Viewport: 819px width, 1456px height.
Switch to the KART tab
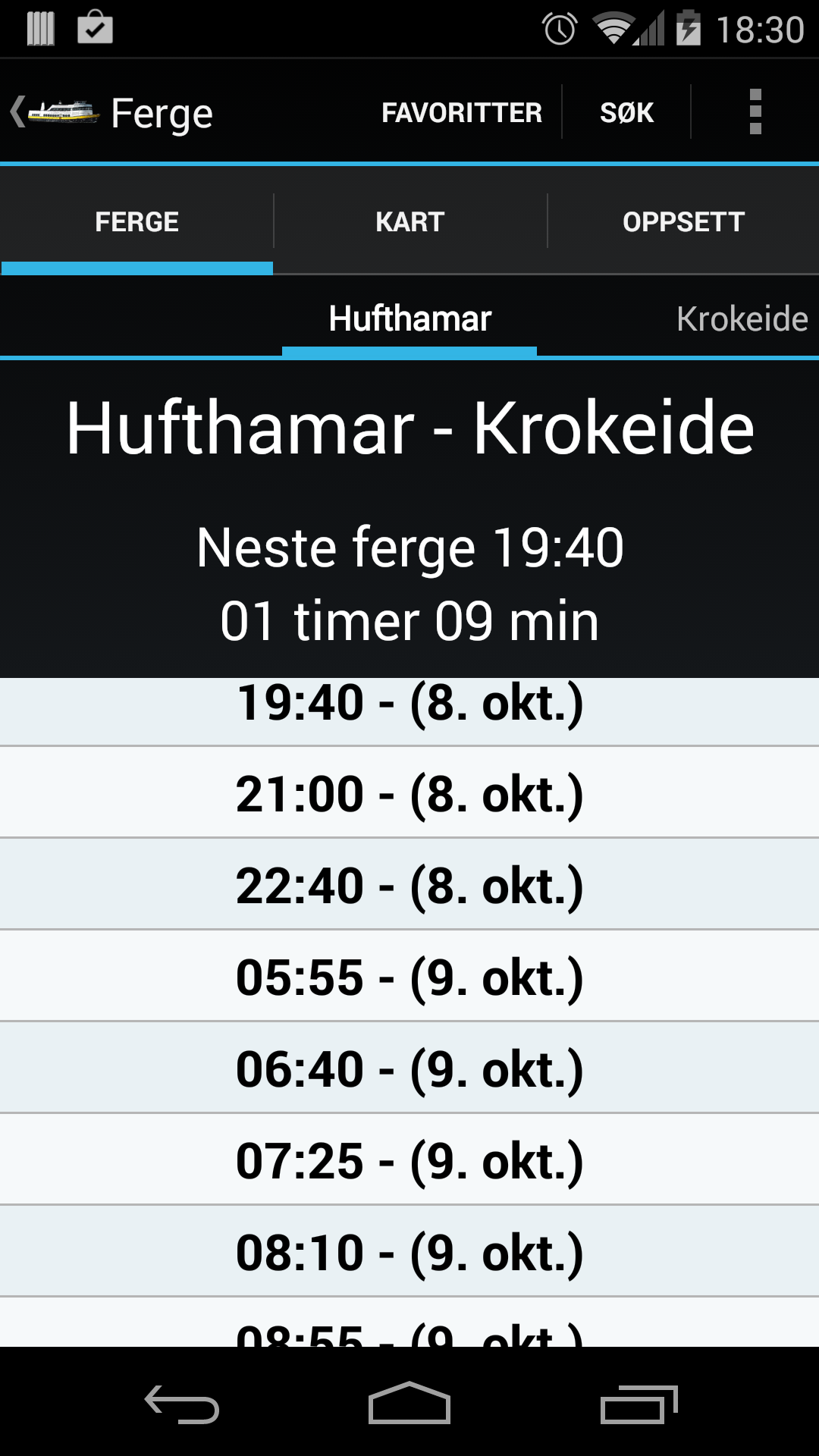coord(409,221)
